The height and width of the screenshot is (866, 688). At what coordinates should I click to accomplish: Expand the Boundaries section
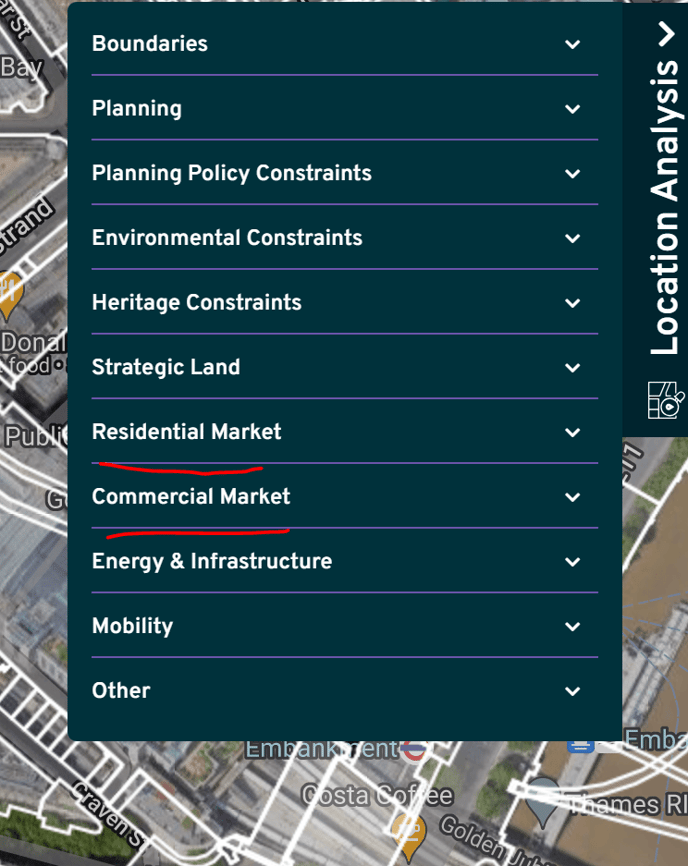click(x=572, y=44)
